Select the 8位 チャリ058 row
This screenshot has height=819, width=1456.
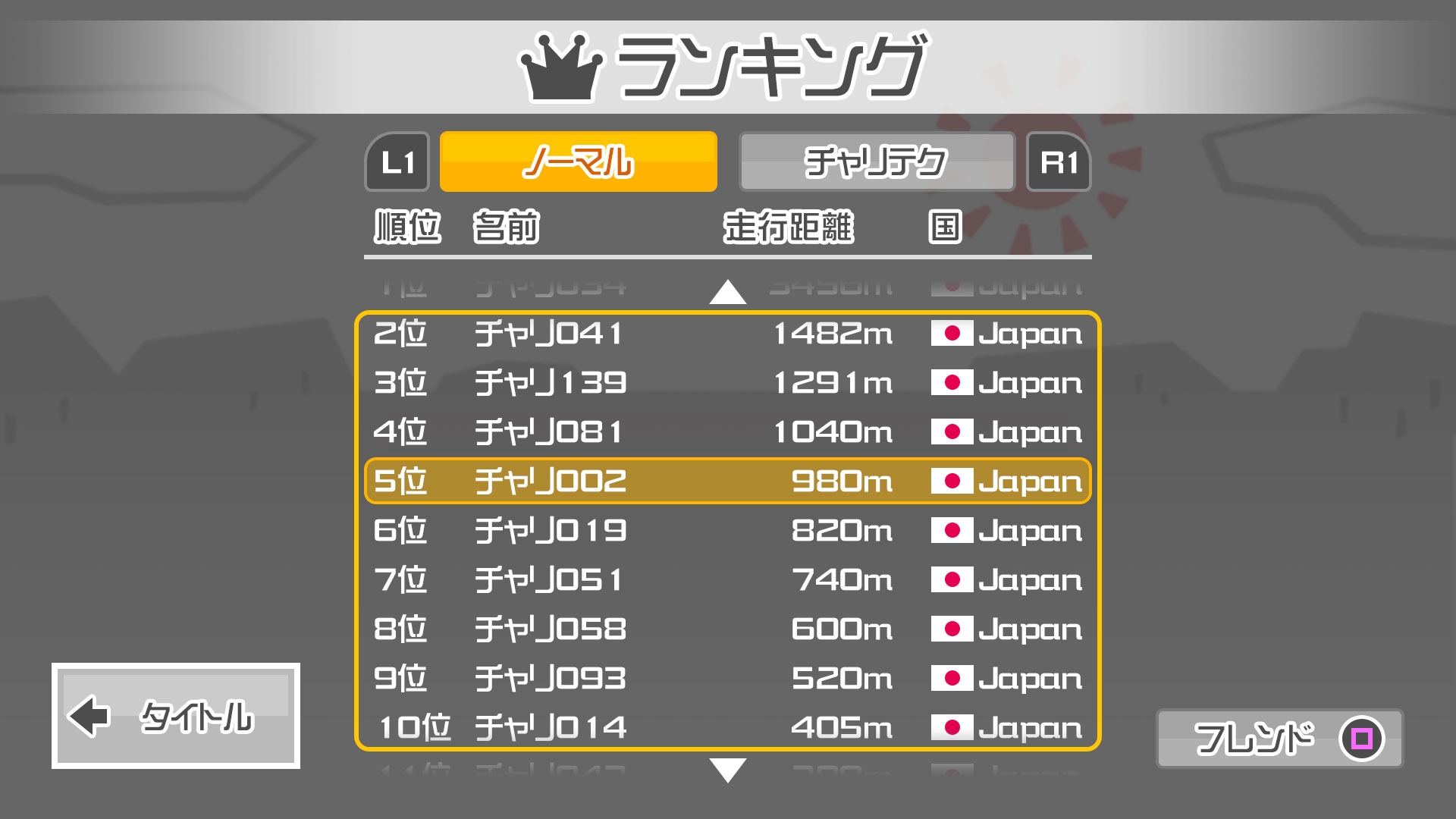pyautogui.click(x=727, y=629)
